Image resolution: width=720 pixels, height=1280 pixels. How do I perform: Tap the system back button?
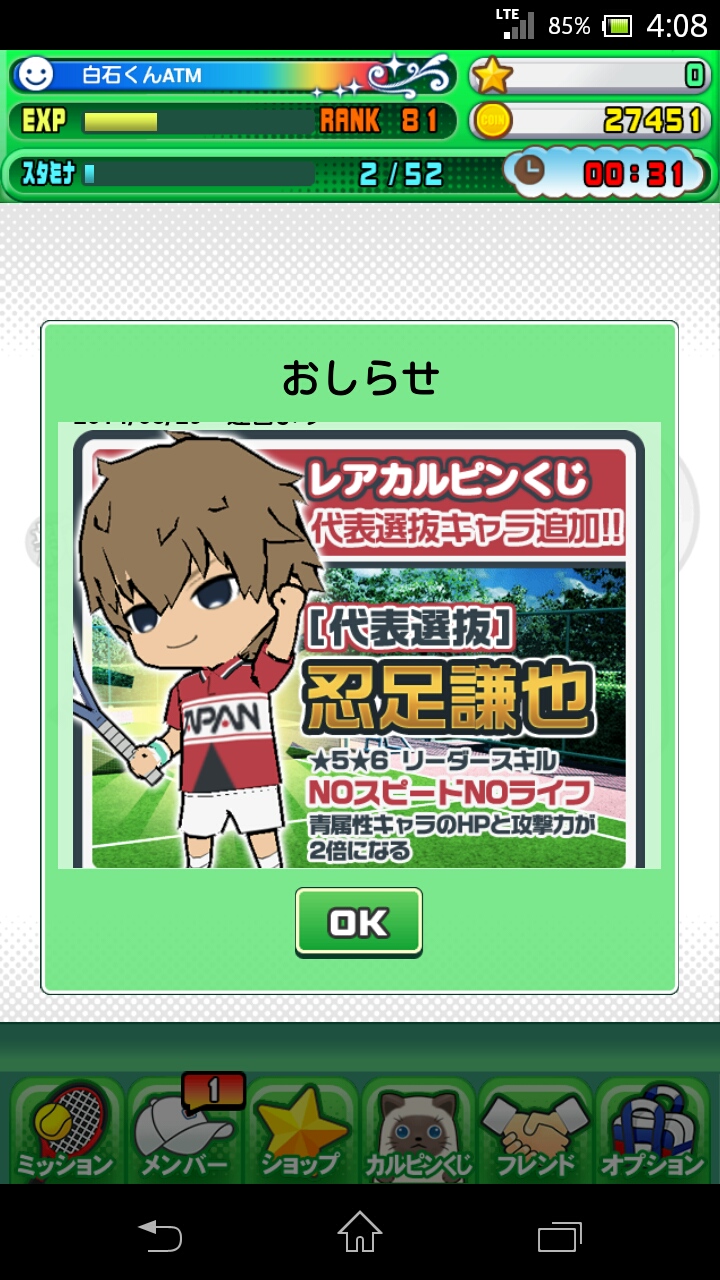160,1235
